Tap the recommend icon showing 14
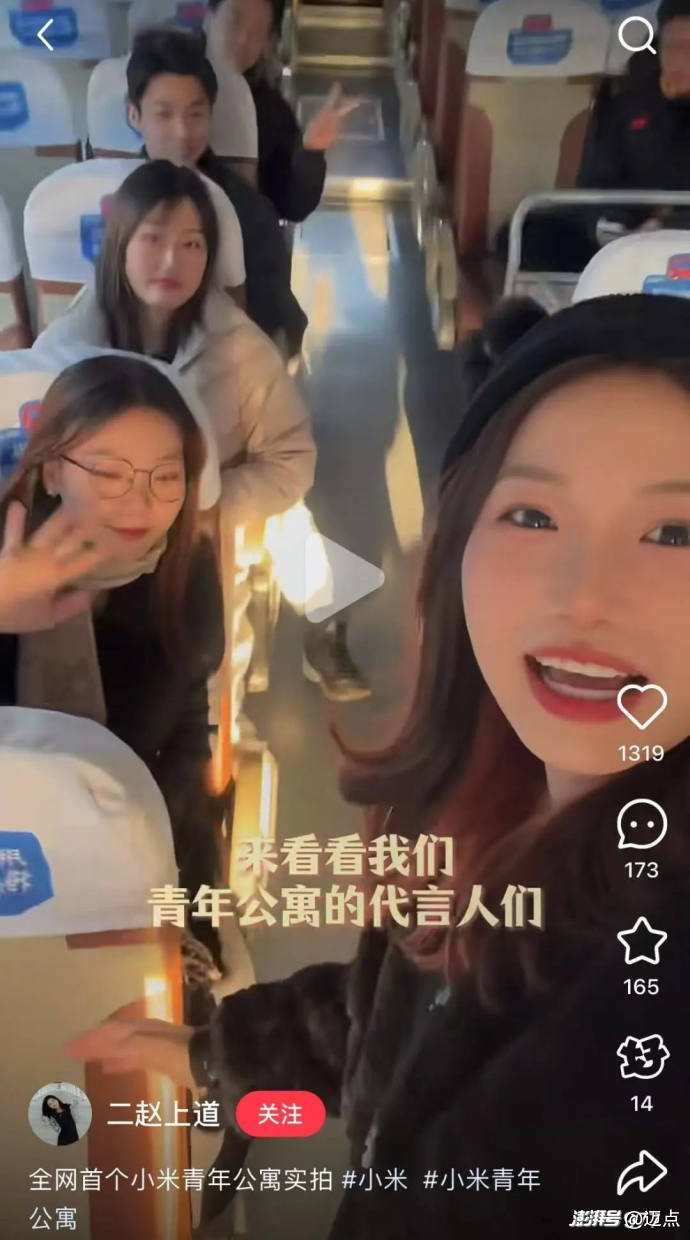 pyautogui.click(x=641, y=1057)
